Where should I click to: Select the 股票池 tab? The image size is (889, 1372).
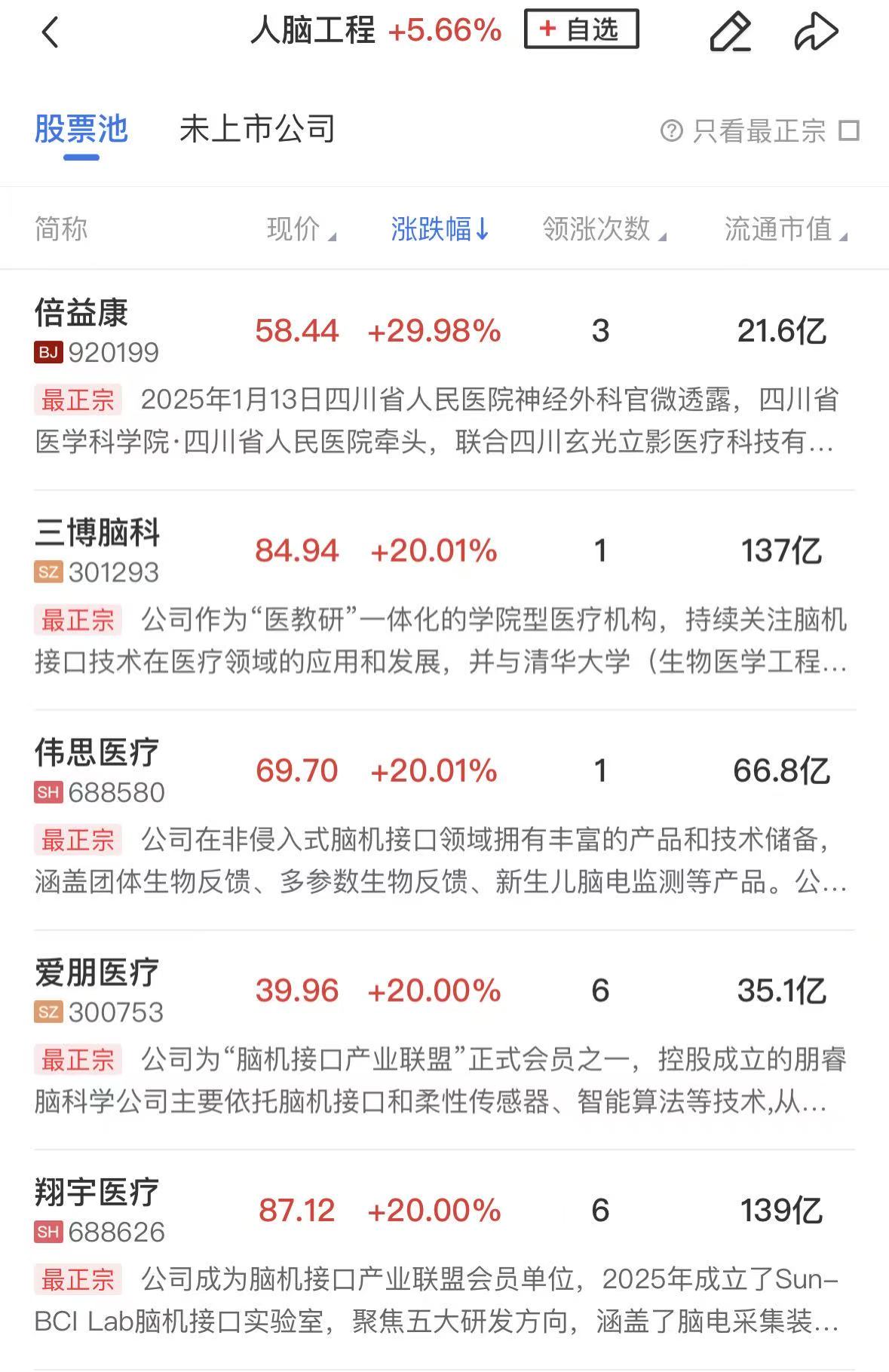click(x=81, y=130)
